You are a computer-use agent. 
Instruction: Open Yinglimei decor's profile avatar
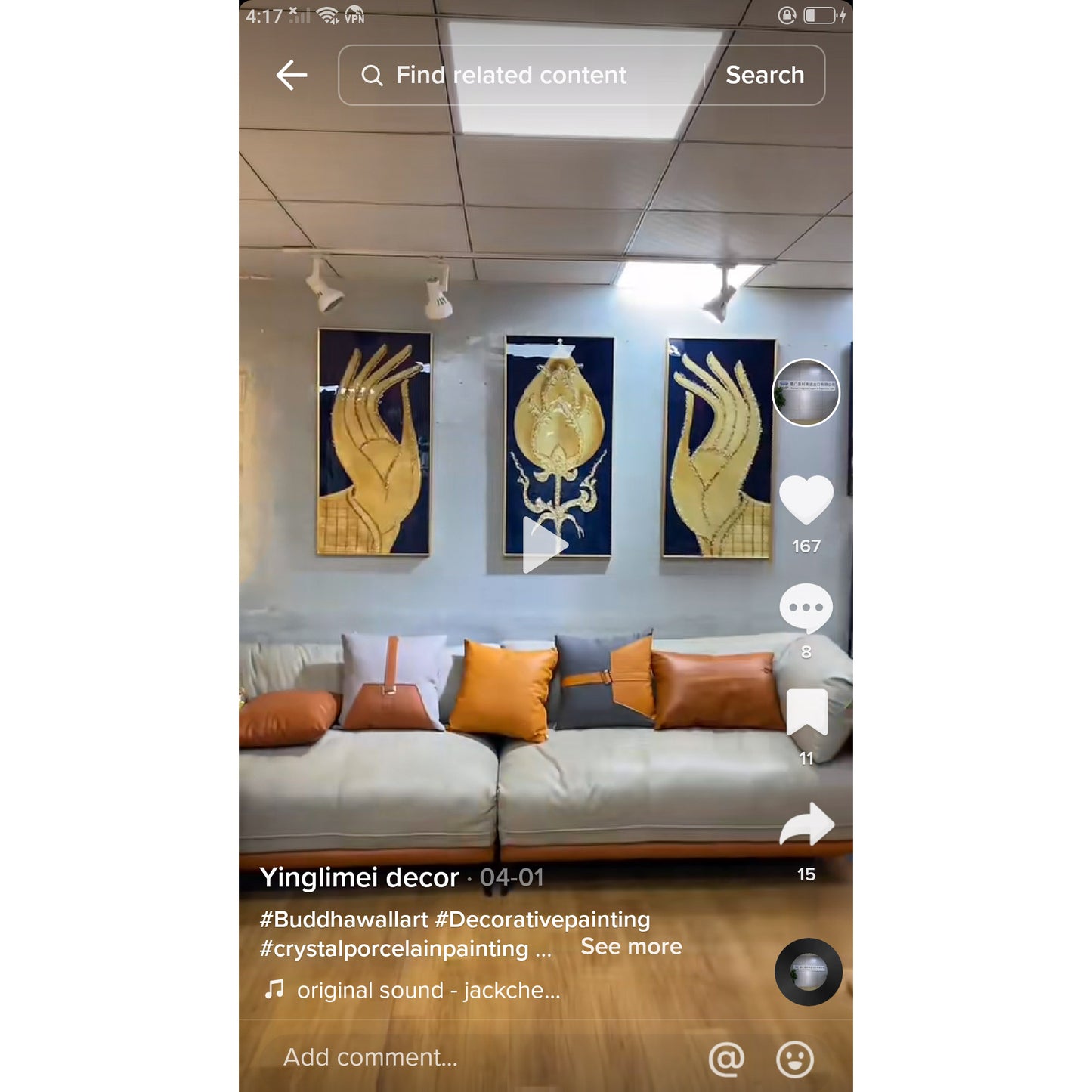click(806, 393)
